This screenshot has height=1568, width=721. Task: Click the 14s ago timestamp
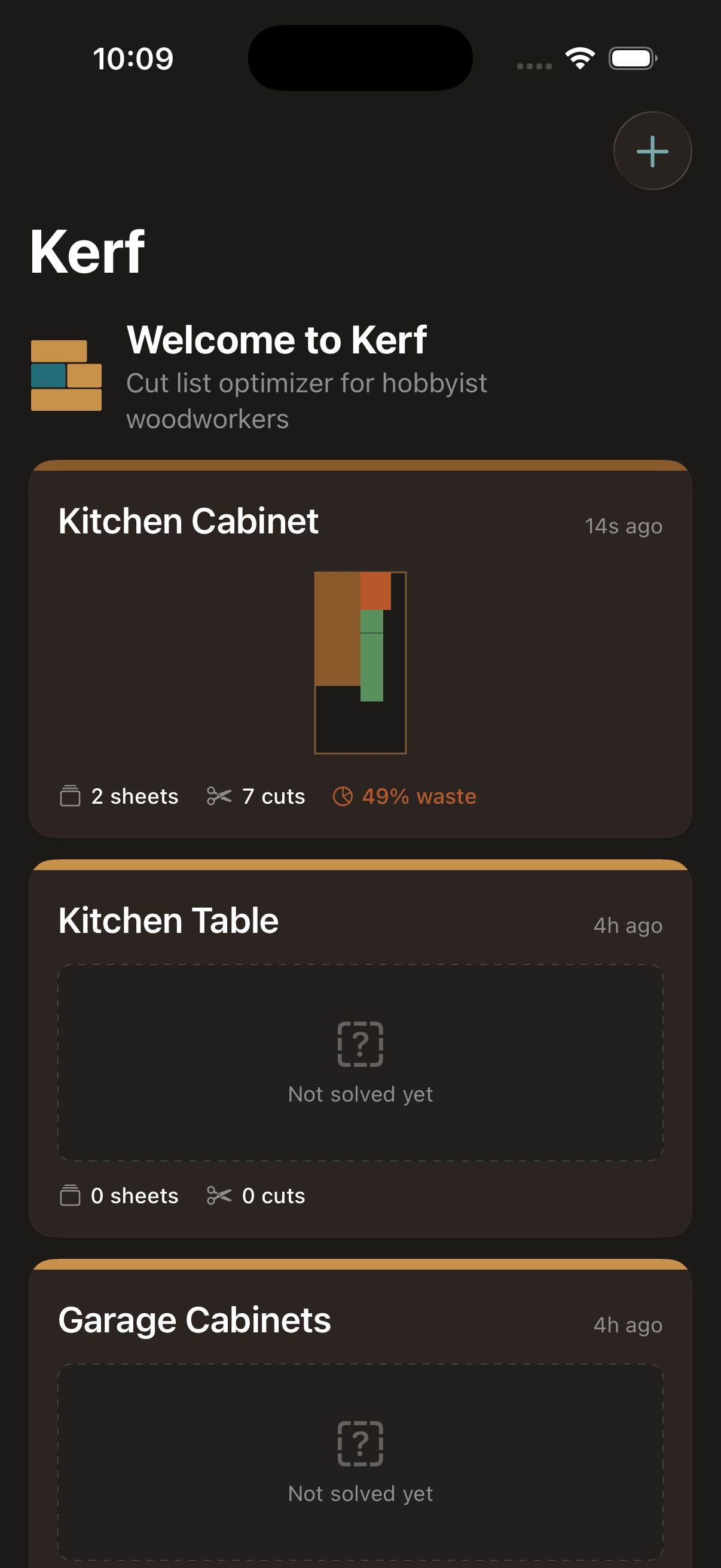[x=623, y=526]
